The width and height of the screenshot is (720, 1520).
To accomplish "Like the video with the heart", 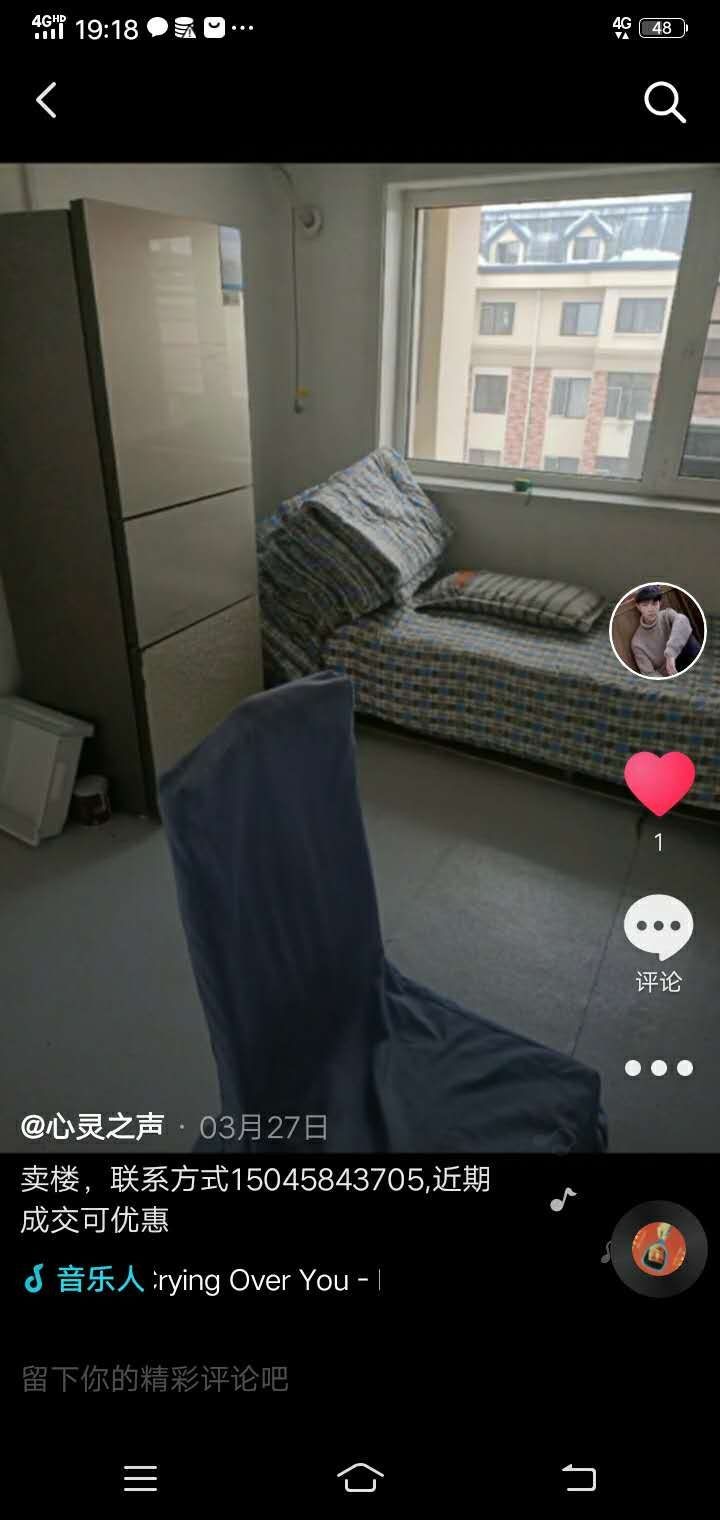I will click(659, 784).
